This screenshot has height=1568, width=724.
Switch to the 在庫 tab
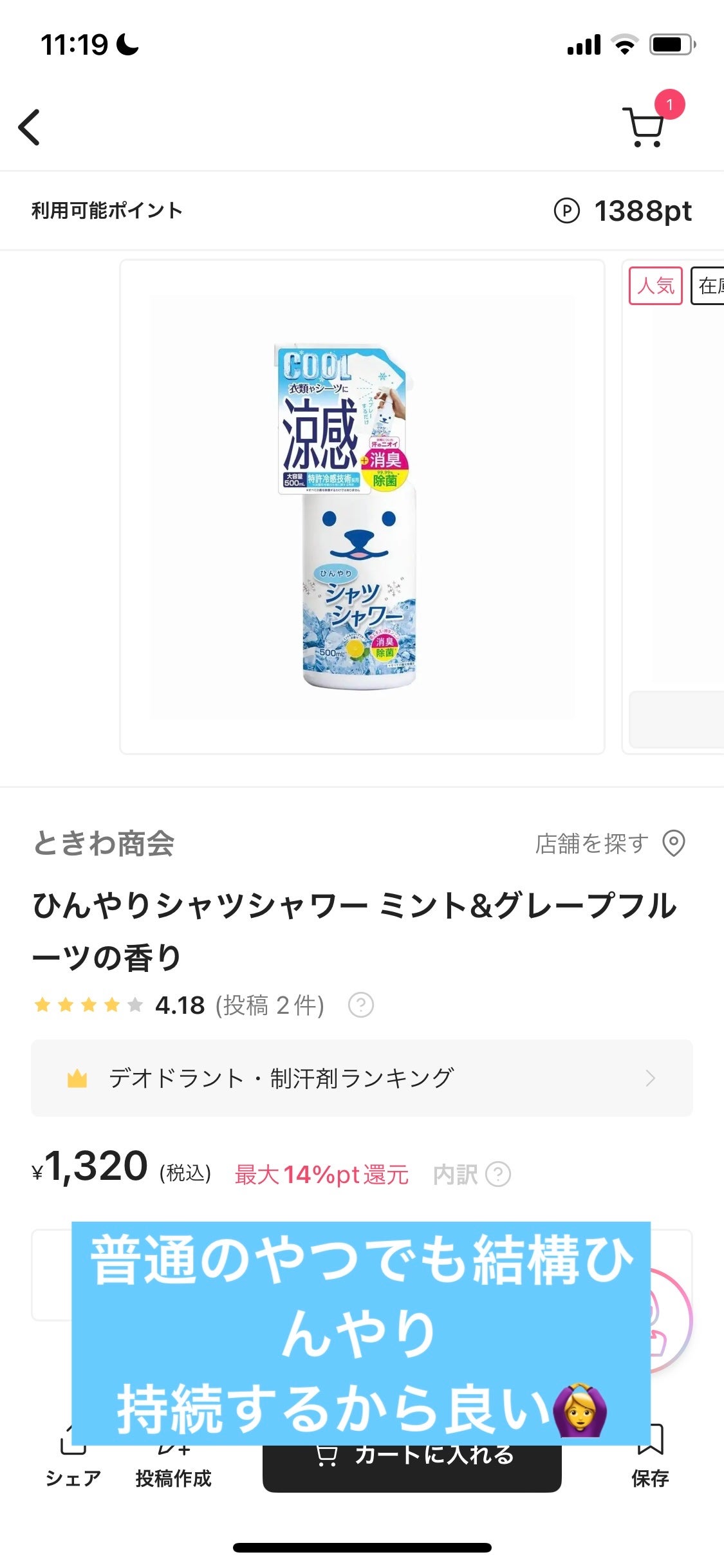coord(709,285)
